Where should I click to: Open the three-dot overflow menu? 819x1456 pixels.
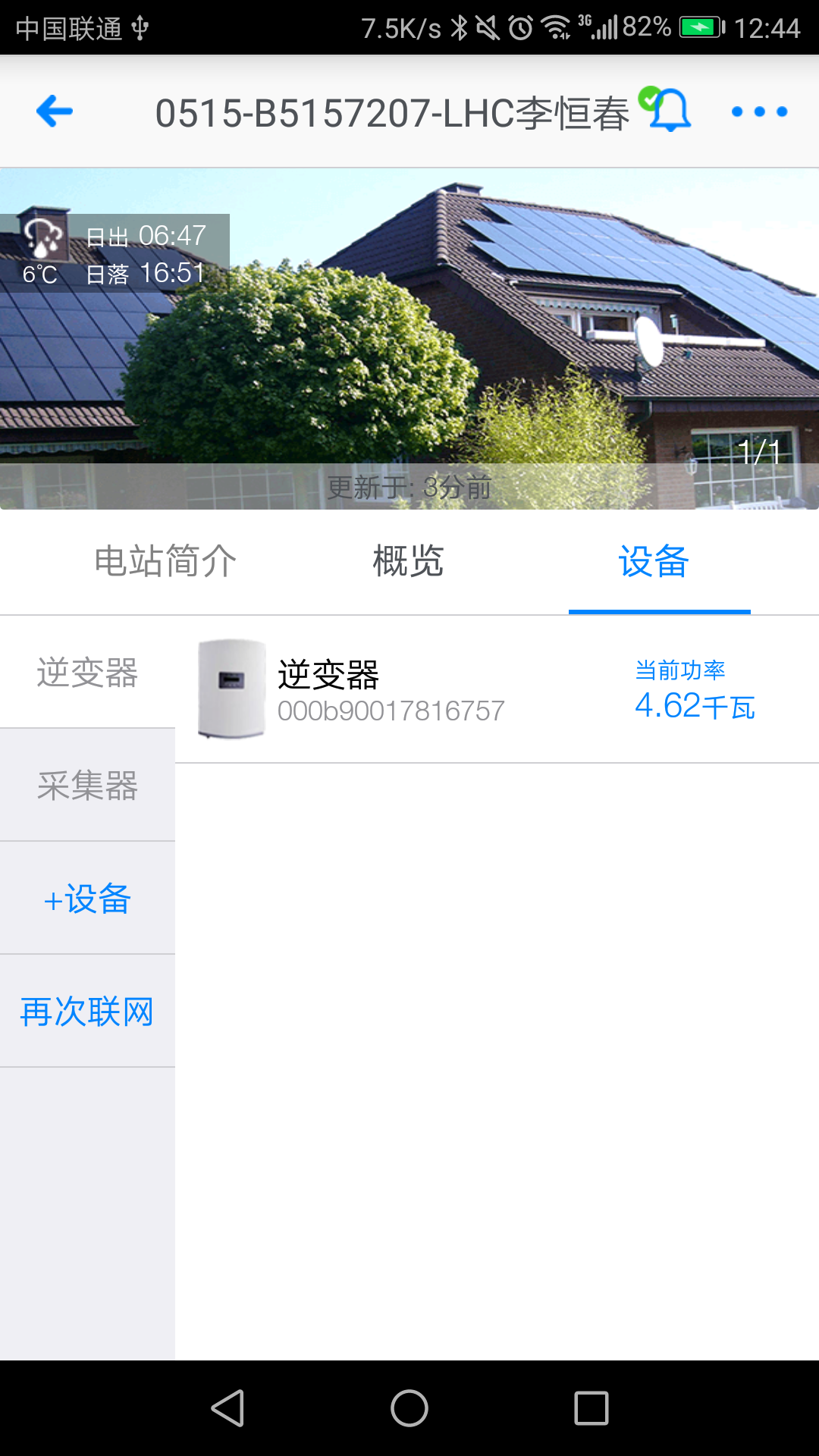[759, 111]
